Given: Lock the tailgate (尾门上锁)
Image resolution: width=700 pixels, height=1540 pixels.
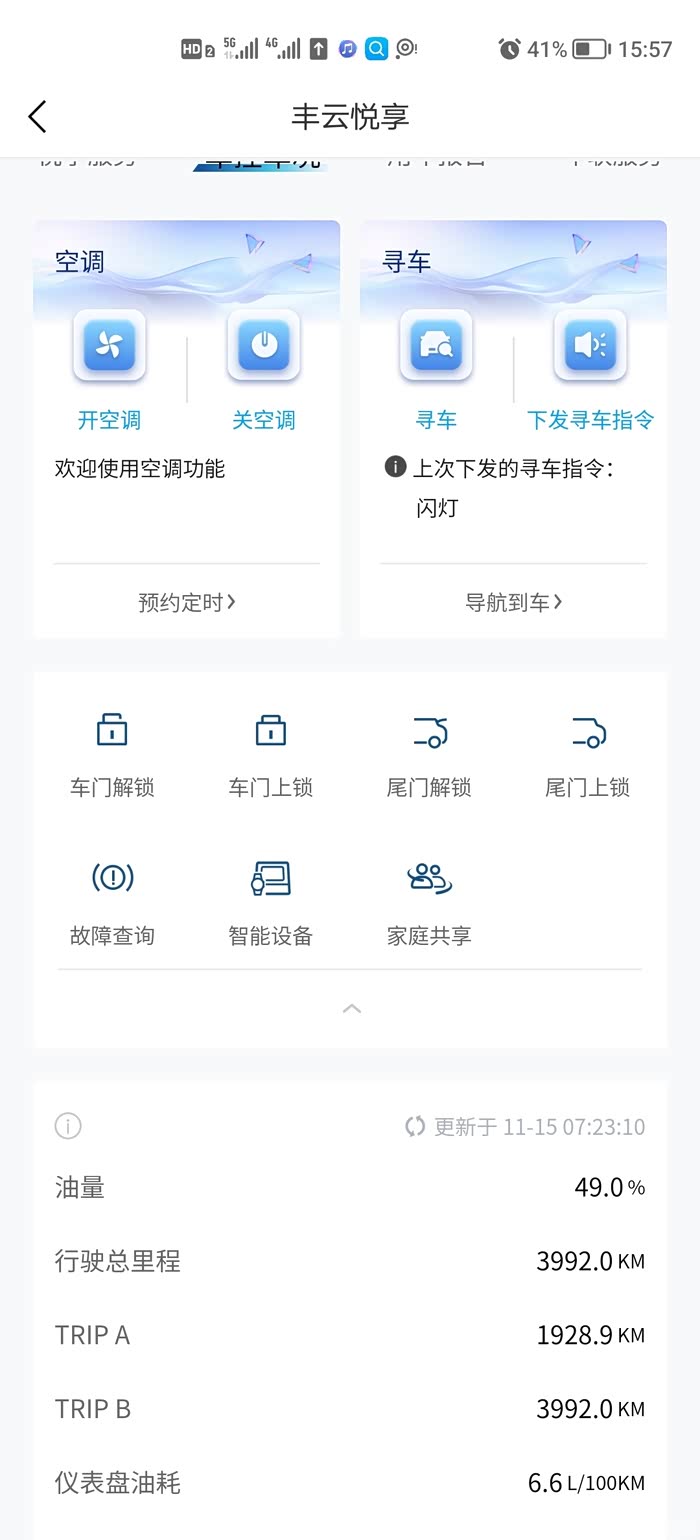Looking at the screenshot, I should pos(588,755).
